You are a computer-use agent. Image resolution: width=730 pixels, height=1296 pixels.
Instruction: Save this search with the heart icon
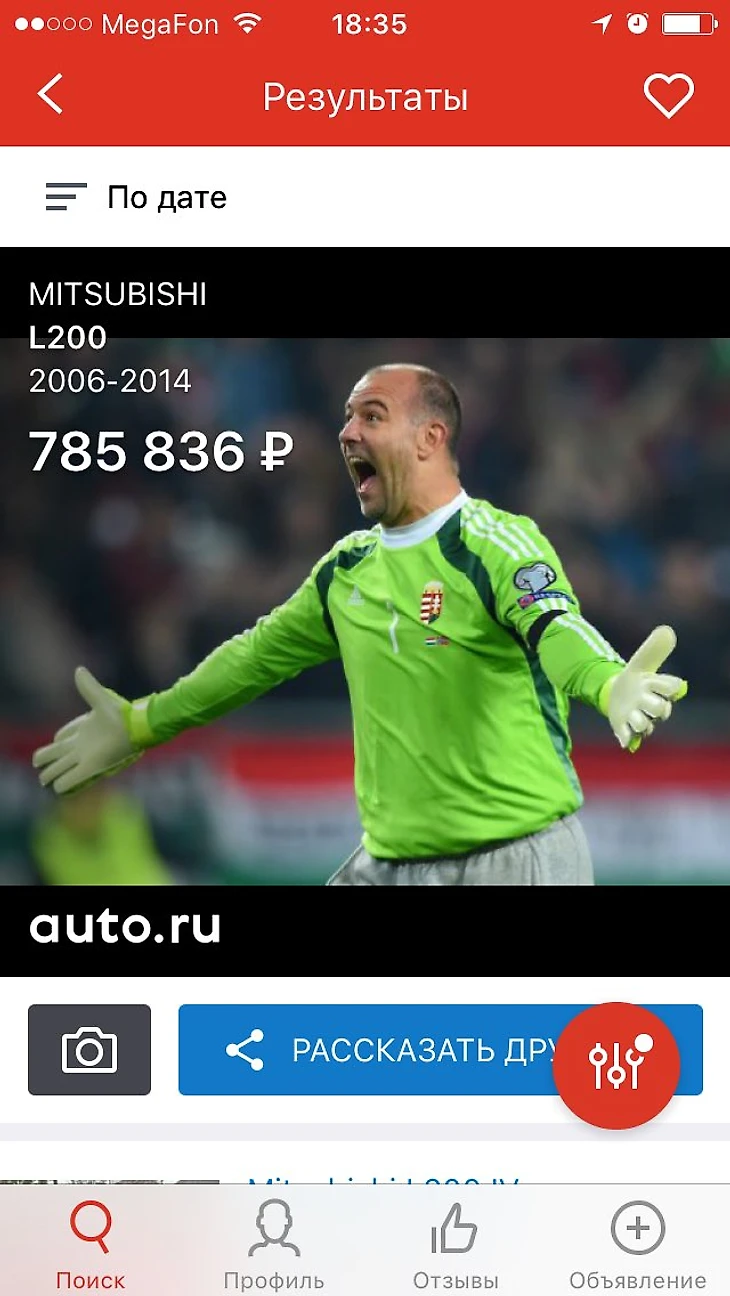(x=668, y=96)
